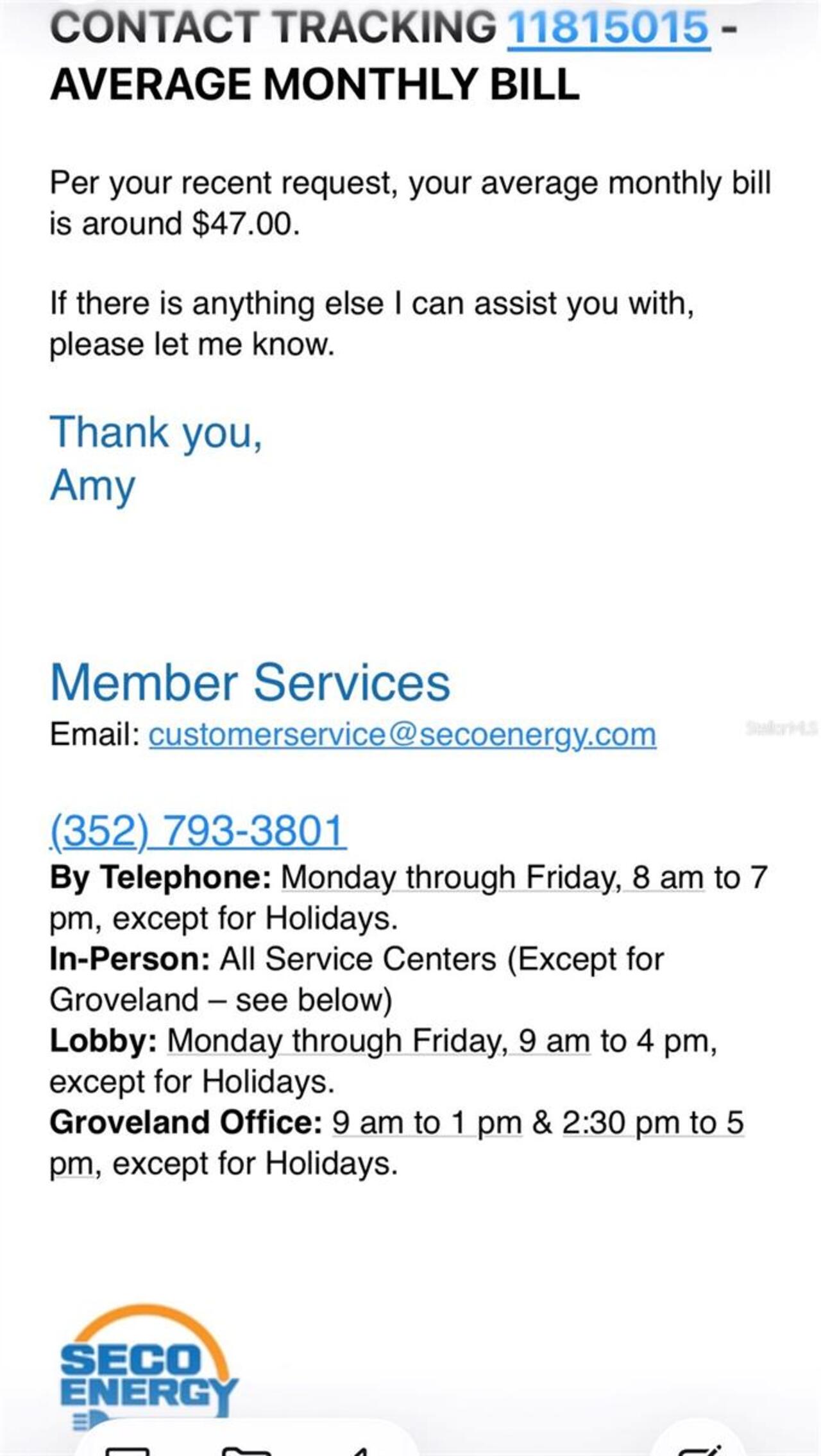The width and height of the screenshot is (821, 1456).
Task: Tap the underlined lobby hours Monday through Friday, 9 am
Action: pyautogui.click(x=378, y=1040)
